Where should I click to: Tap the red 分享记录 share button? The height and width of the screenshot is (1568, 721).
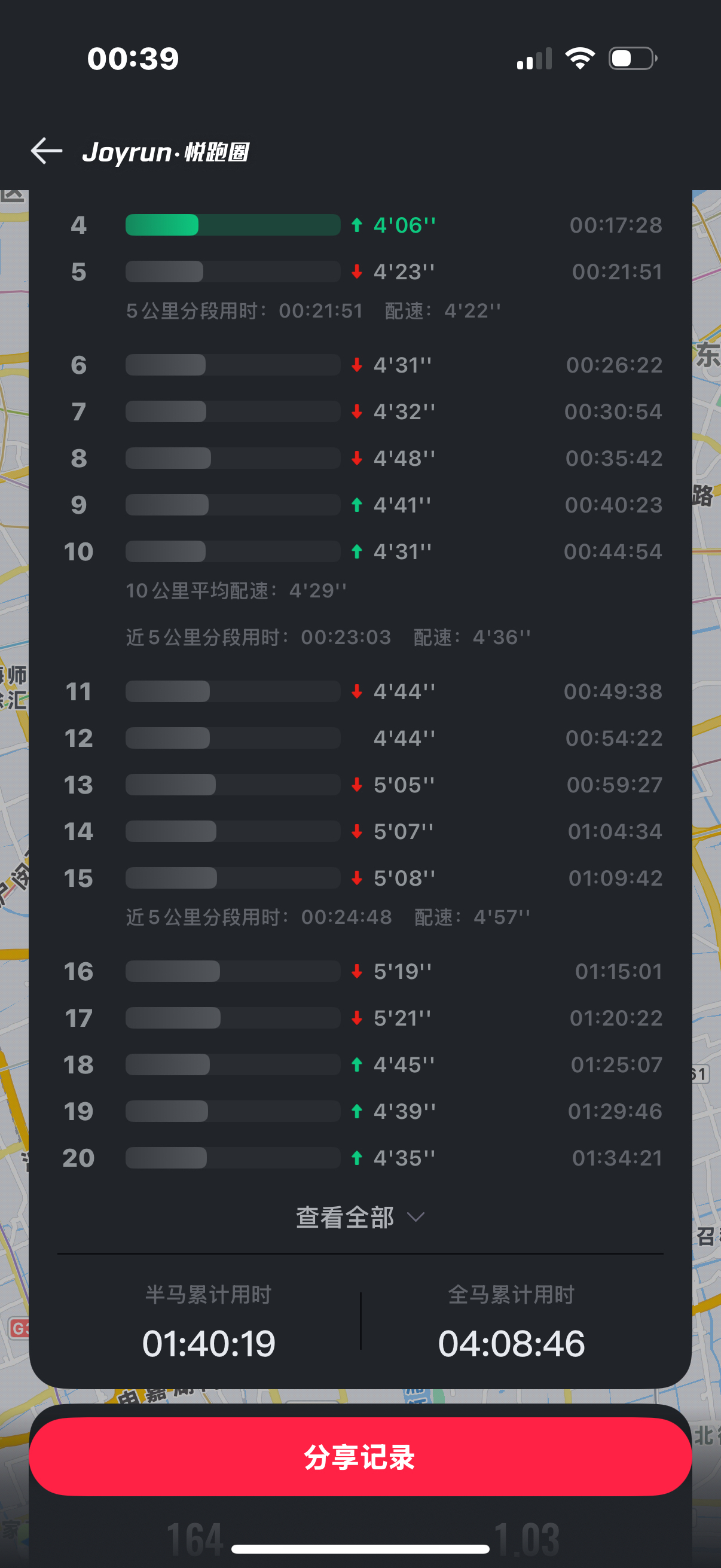[x=360, y=1457]
